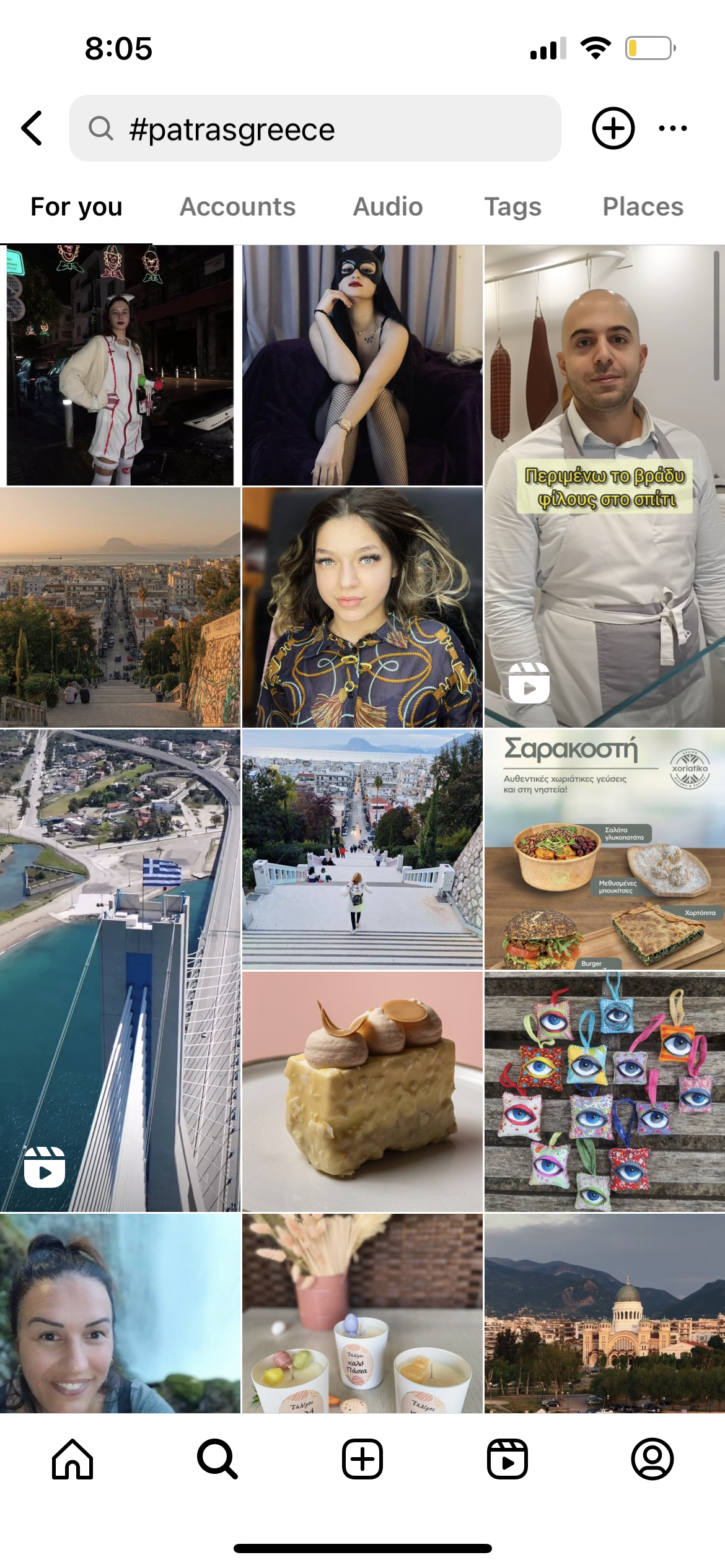Go back from hashtag results
The width and height of the screenshot is (725, 1568).
[x=32, y=128]
